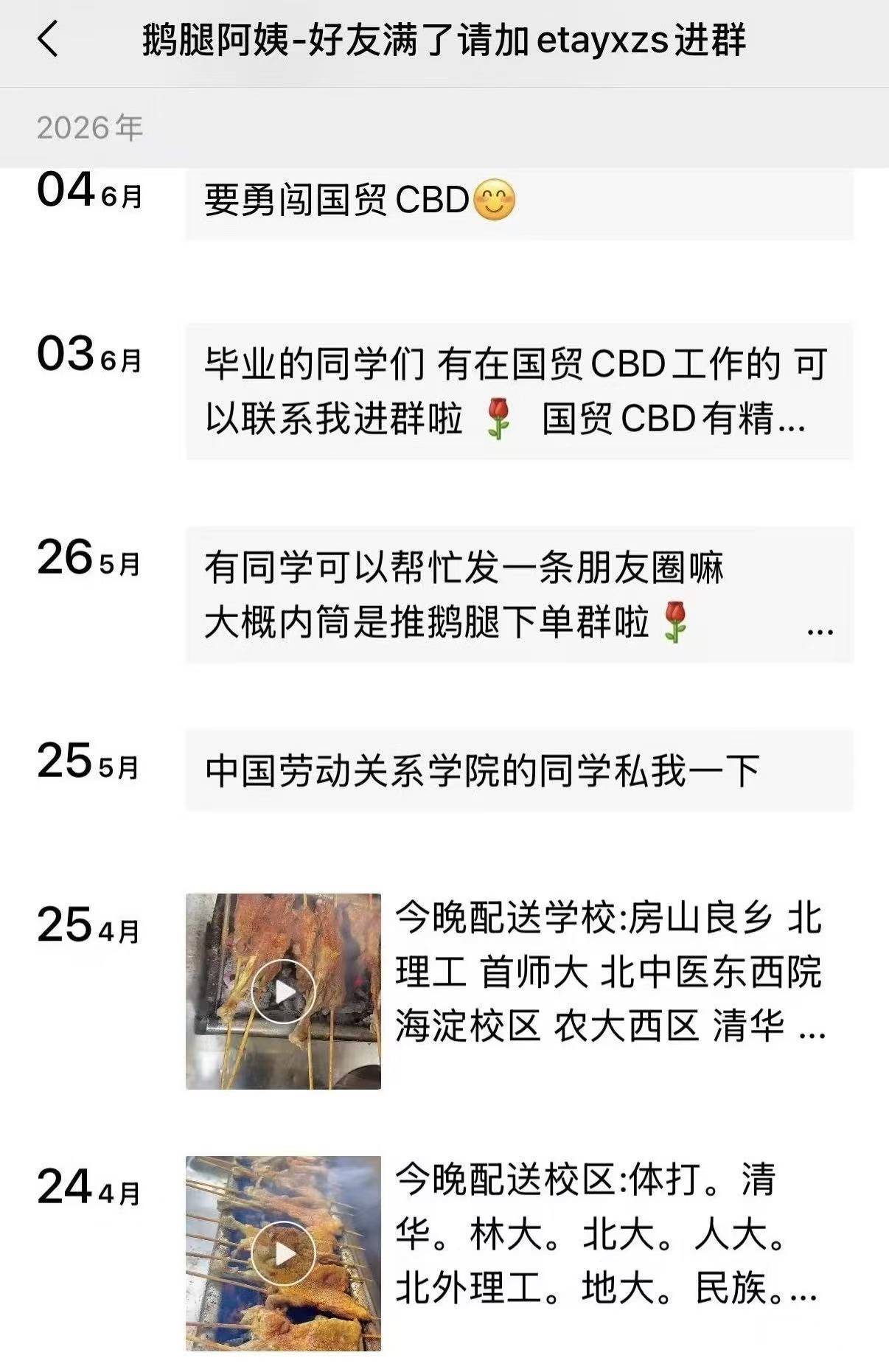This screenshot has height=1372, width=889.
Task: Play the April 25 grilled goose leg video
Action: tap(283, 992)
